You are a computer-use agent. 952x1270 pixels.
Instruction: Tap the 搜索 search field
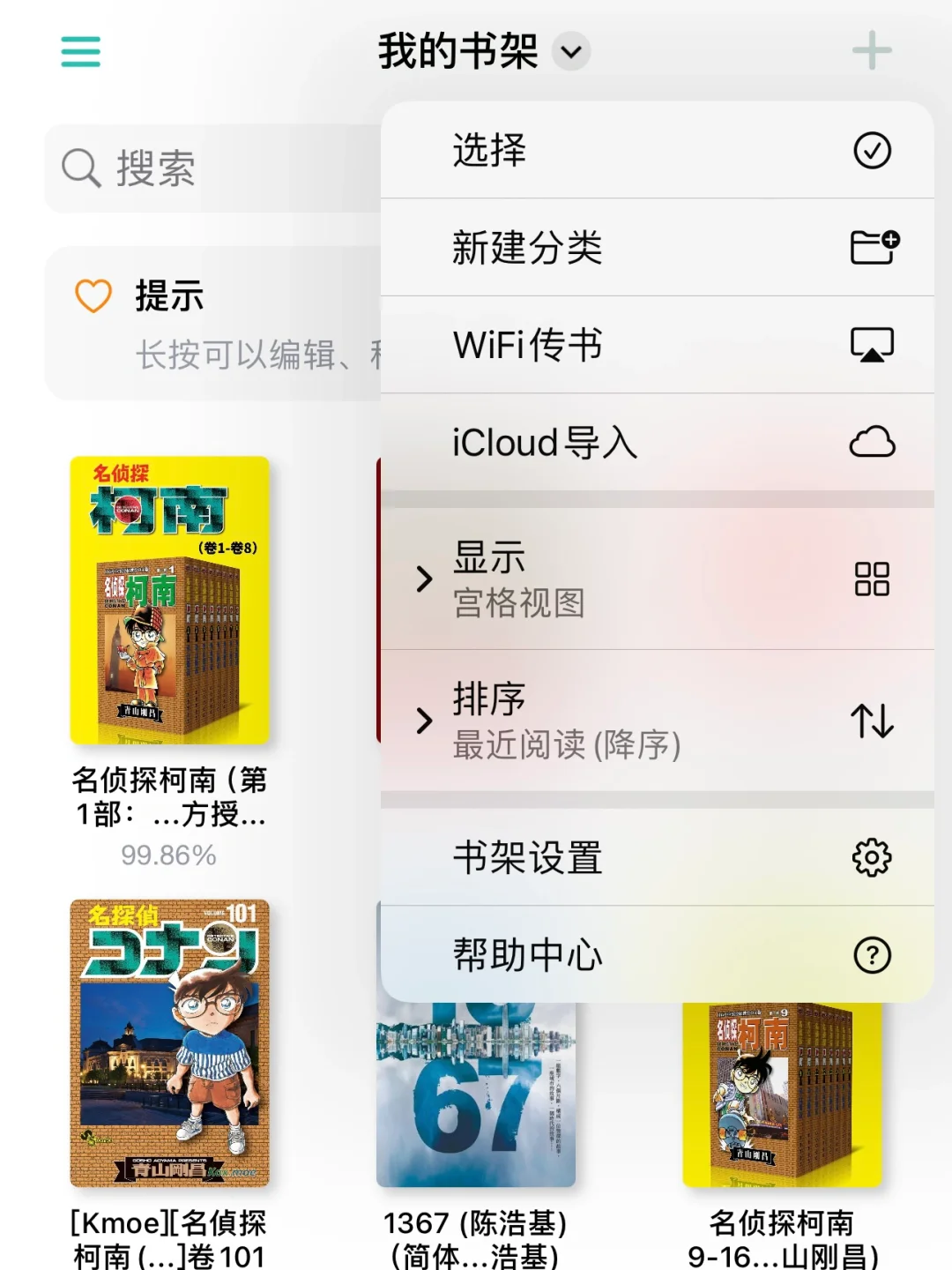pos(212,168)
